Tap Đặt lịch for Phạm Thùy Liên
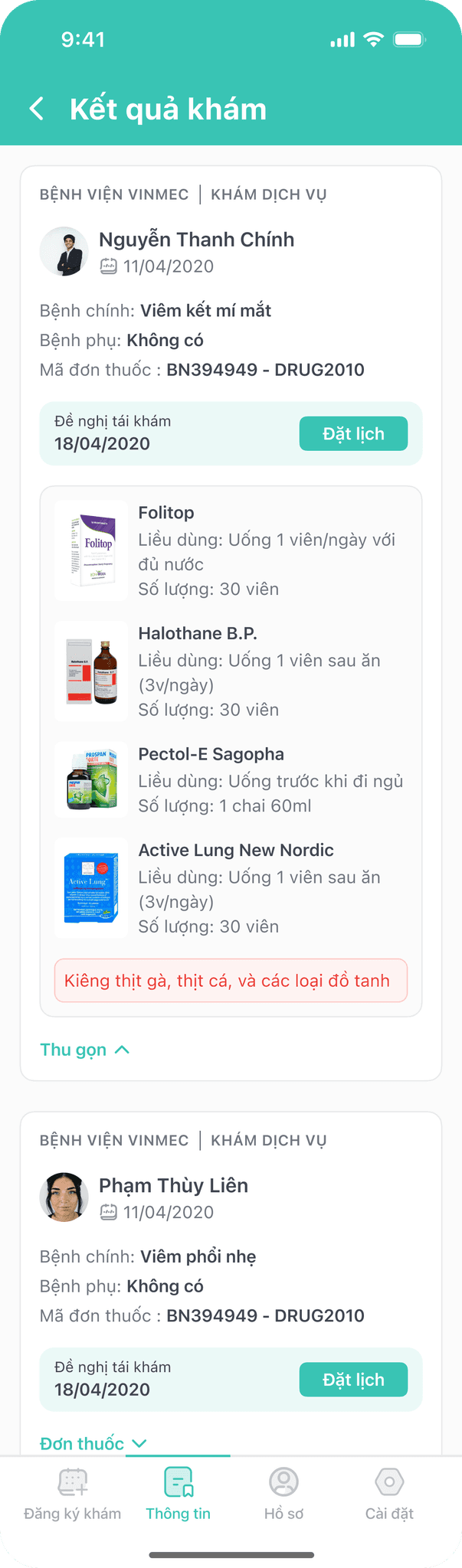 pyautogui.click(x=352, y=1380)
